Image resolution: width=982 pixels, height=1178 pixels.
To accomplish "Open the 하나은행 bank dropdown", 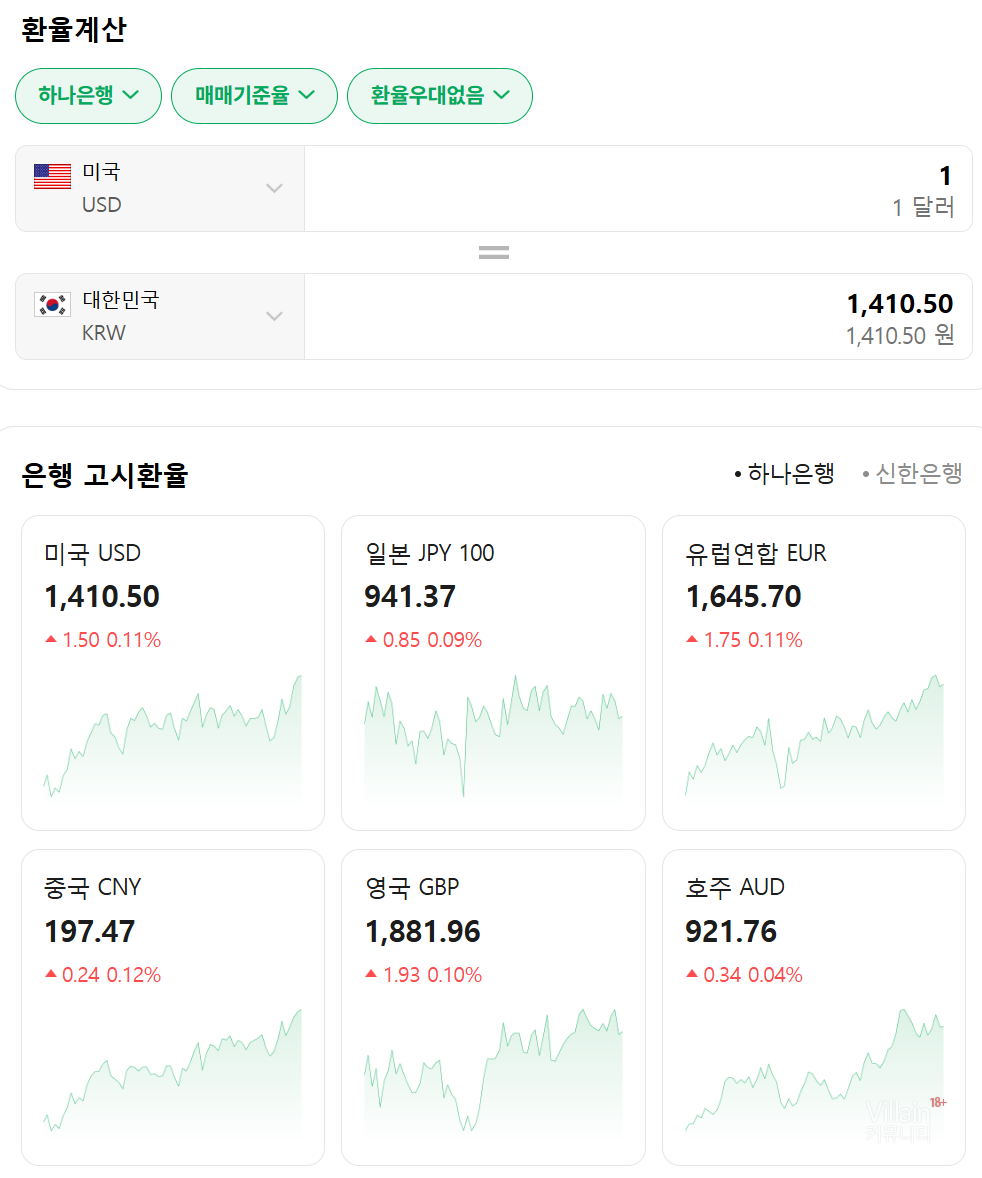I will pos(88,96).
